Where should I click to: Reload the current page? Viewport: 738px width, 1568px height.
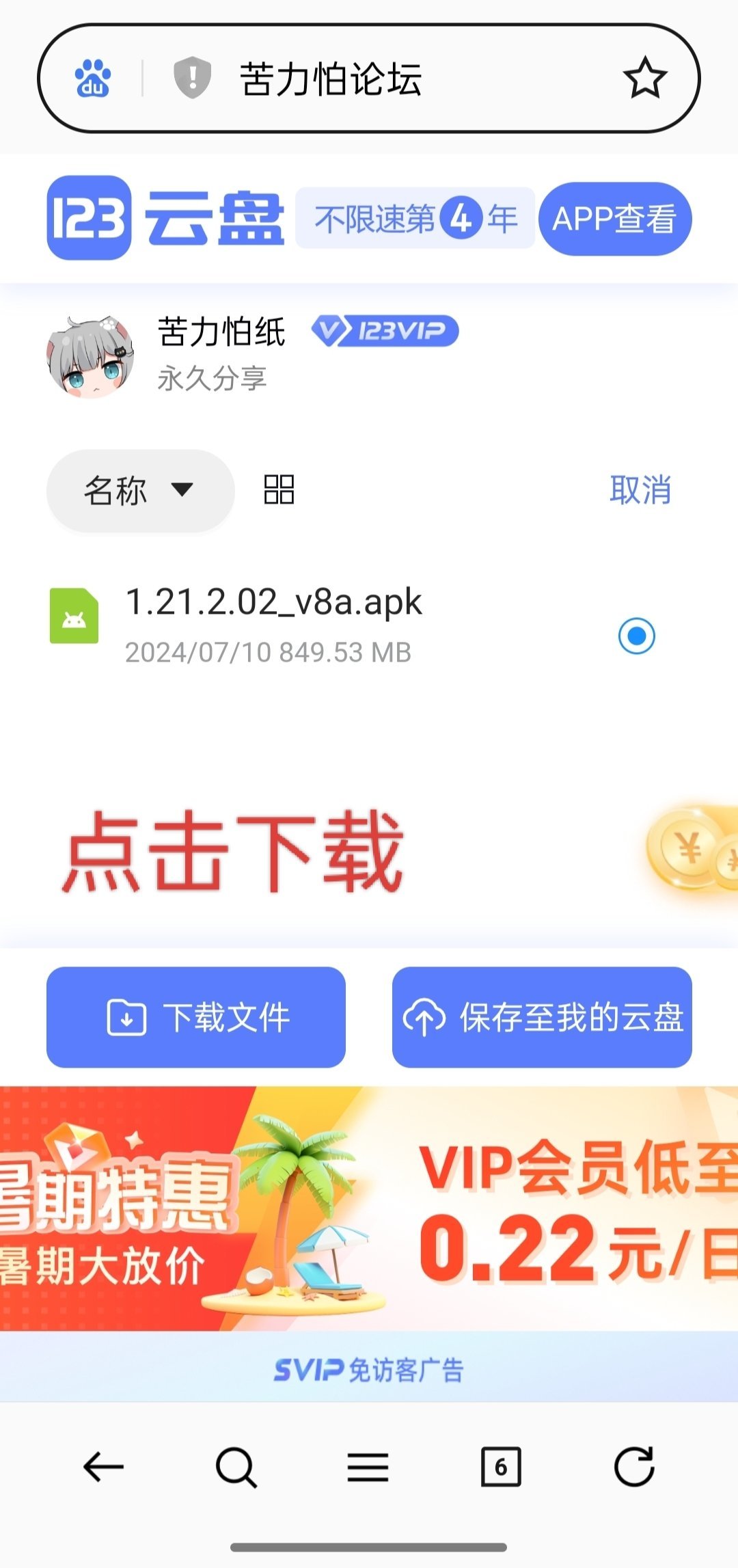(x=634, y=1467)
